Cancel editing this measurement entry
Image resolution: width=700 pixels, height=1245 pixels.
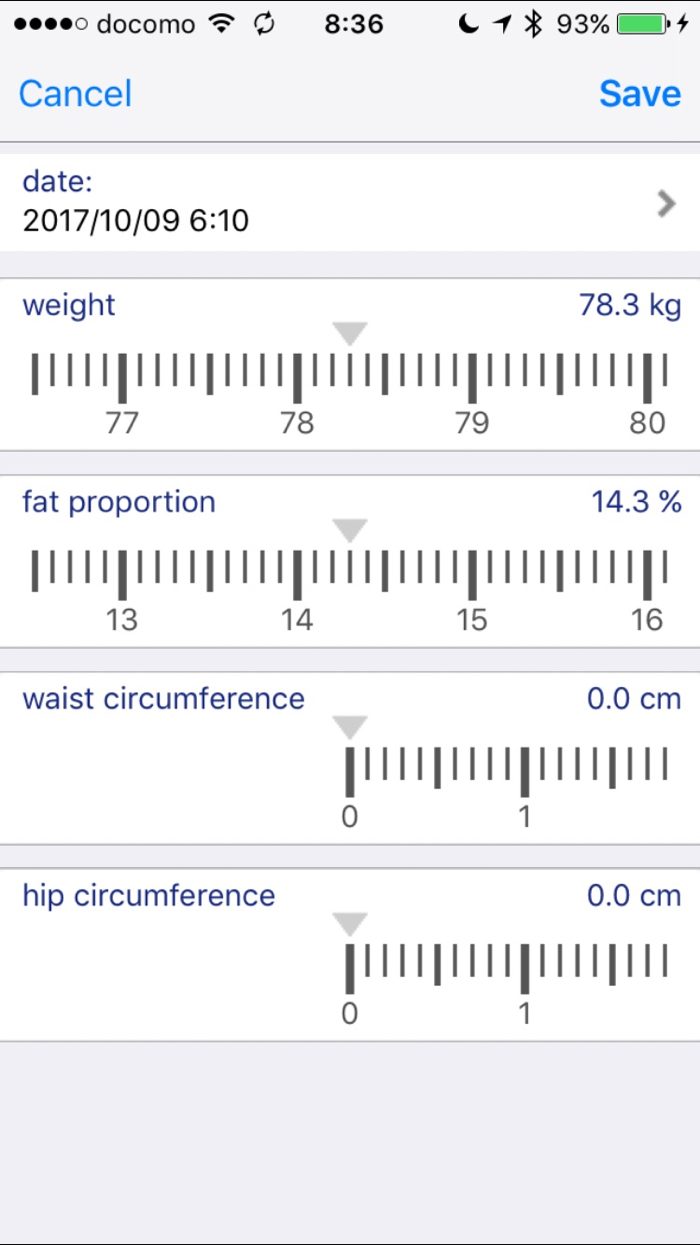coord(75,94)
